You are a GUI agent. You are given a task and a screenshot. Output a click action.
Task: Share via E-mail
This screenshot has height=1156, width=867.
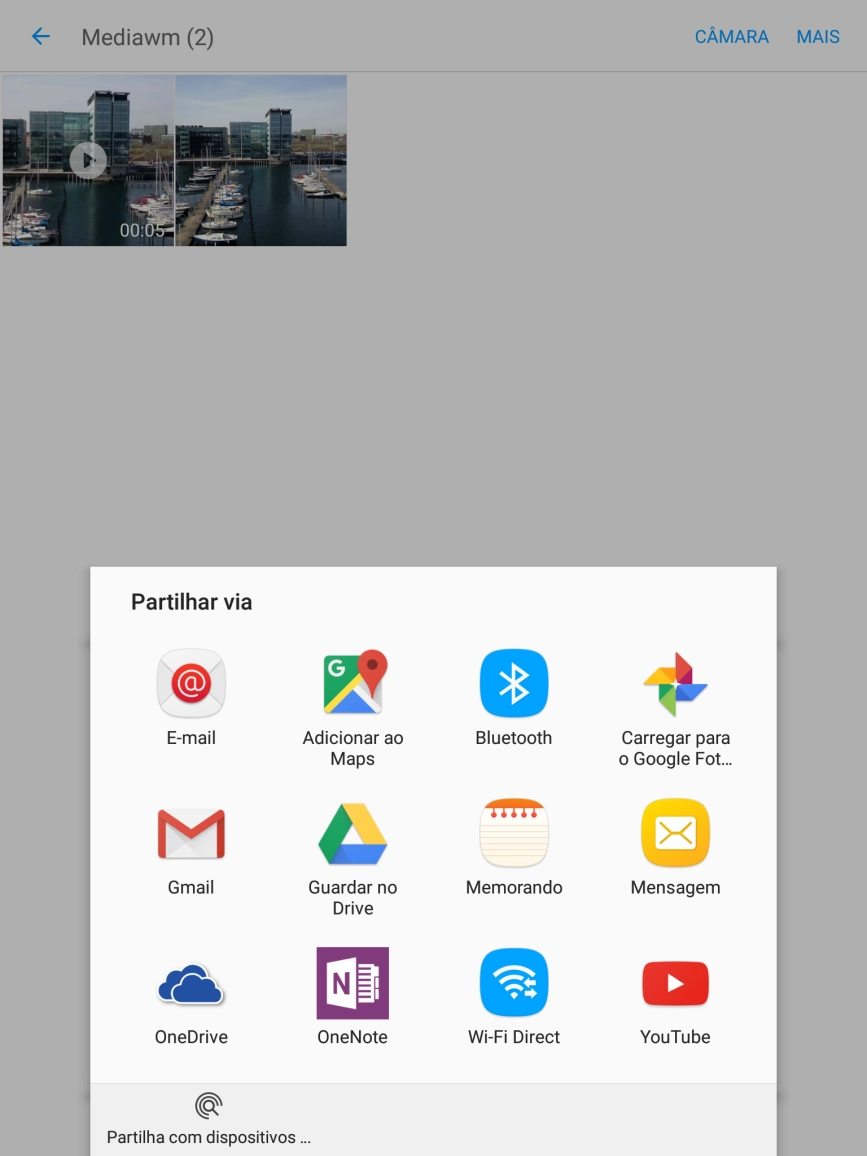click(191, 697)
